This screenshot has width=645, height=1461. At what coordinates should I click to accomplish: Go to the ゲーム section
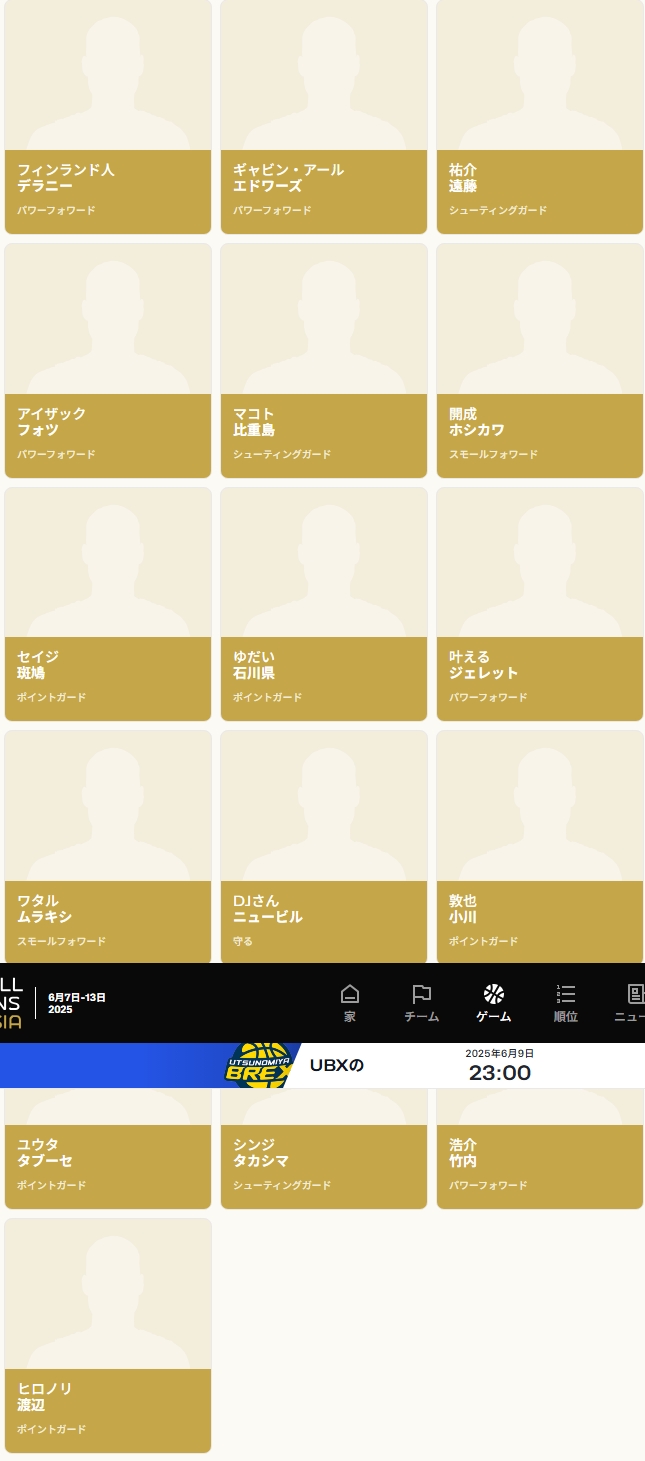point(493,1003)
